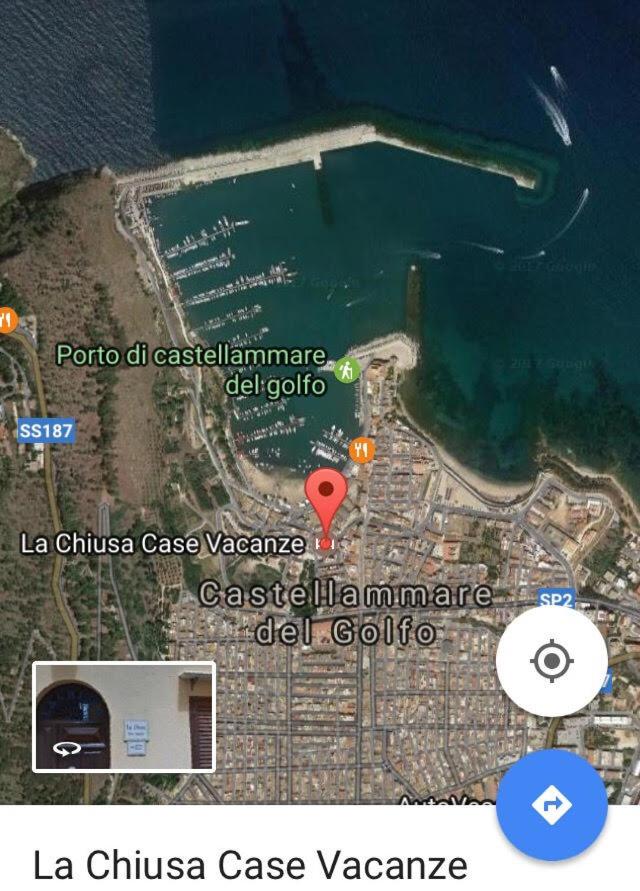The width and height of the screenshot is (640, 891).
Task: Center map on my location
Action: 551,661
